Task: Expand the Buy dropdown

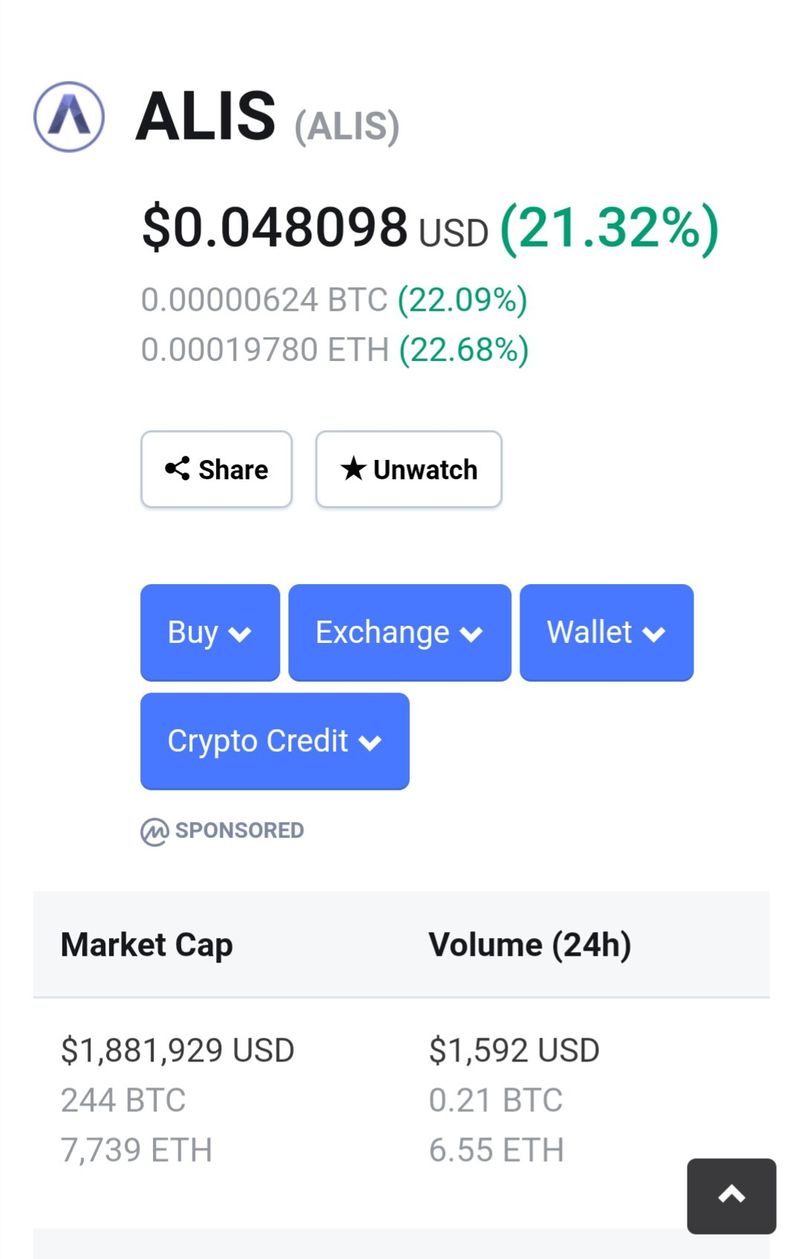Action: click(x=210, y=632)
